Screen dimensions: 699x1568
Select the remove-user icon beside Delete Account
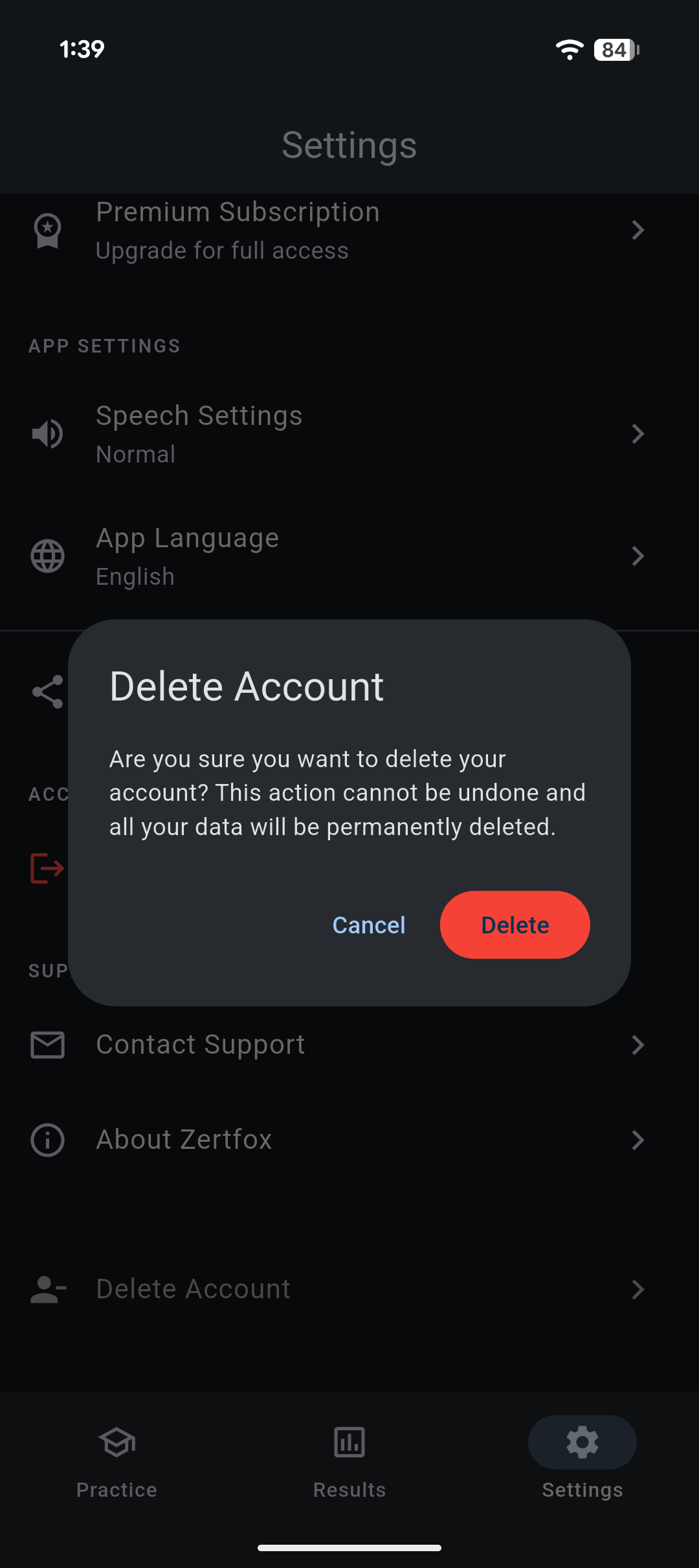point(46,1289)
